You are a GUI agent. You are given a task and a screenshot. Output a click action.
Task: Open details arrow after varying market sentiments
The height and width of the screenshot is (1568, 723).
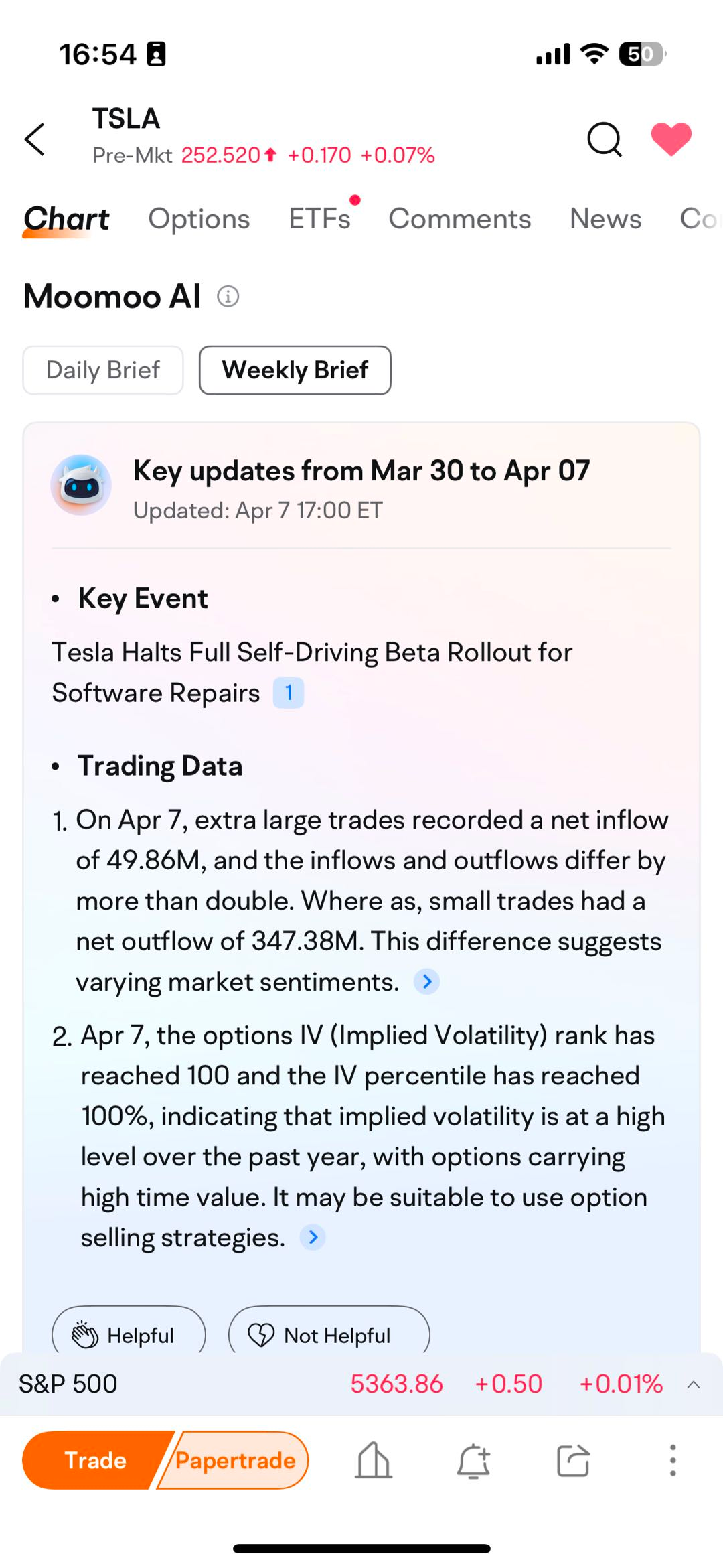point(426,982)
